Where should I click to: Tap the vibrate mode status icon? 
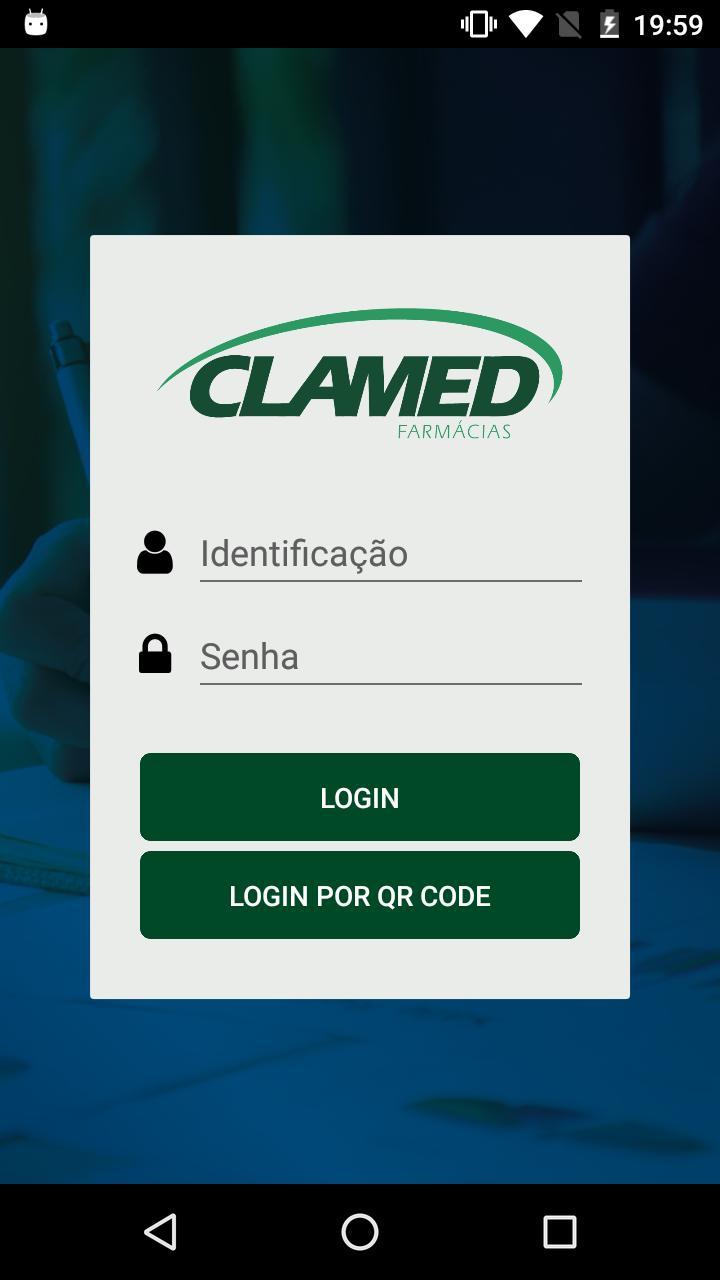[477, 21]
